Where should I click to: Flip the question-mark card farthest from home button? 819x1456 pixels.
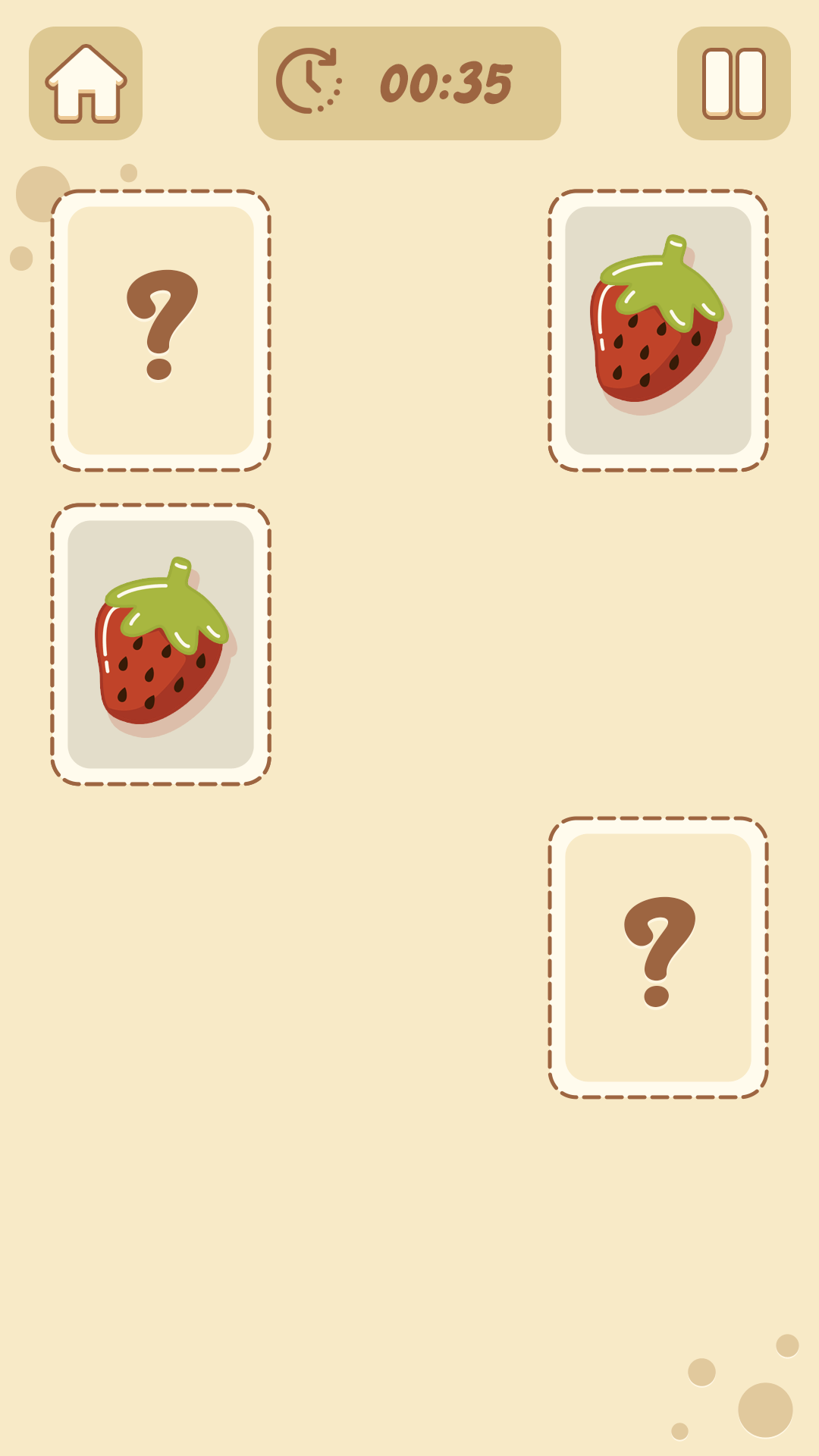(x=658, y=957)
